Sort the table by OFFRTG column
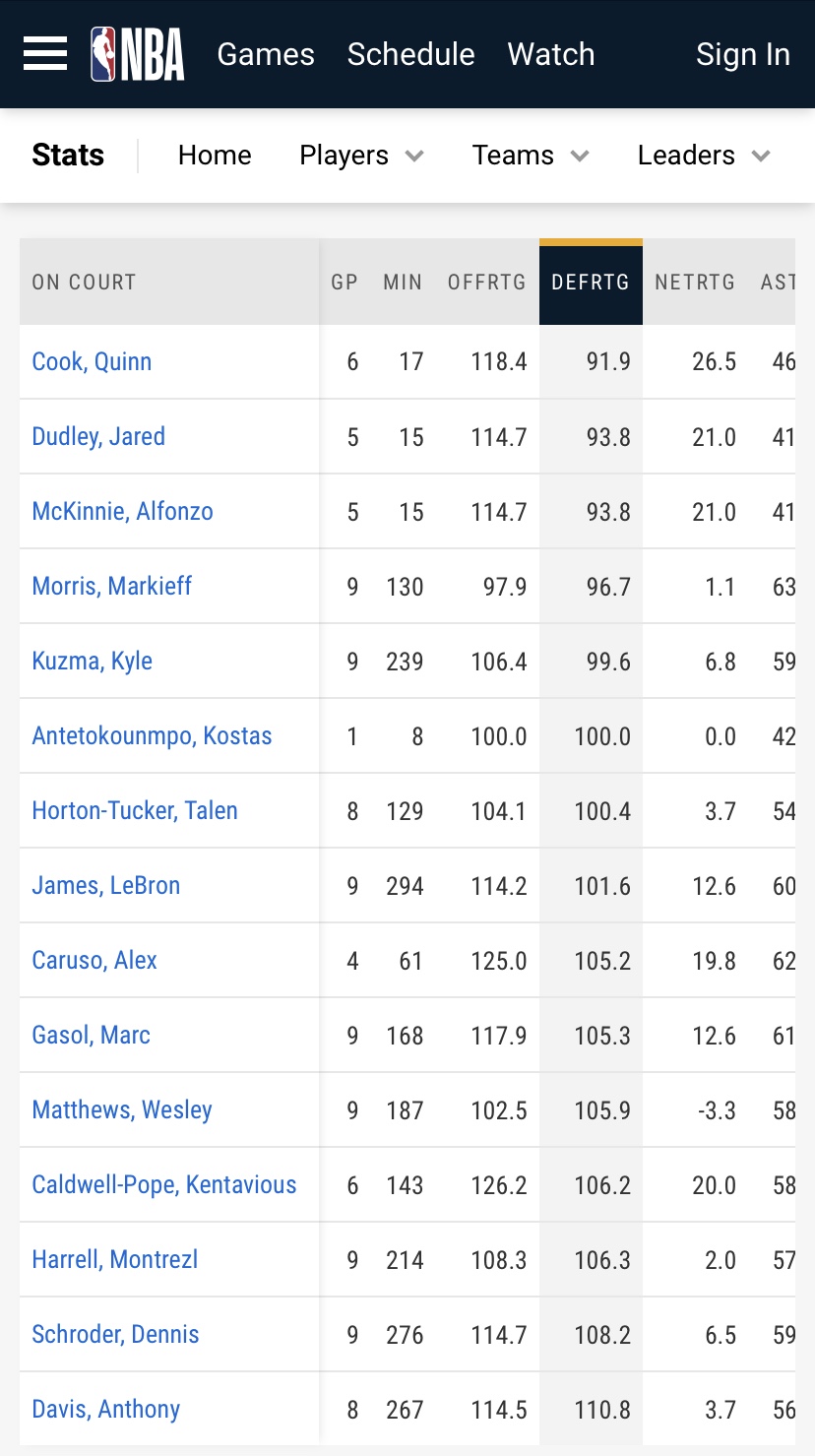The height and width of the screenshot is (1456, 815). (487, 283)
